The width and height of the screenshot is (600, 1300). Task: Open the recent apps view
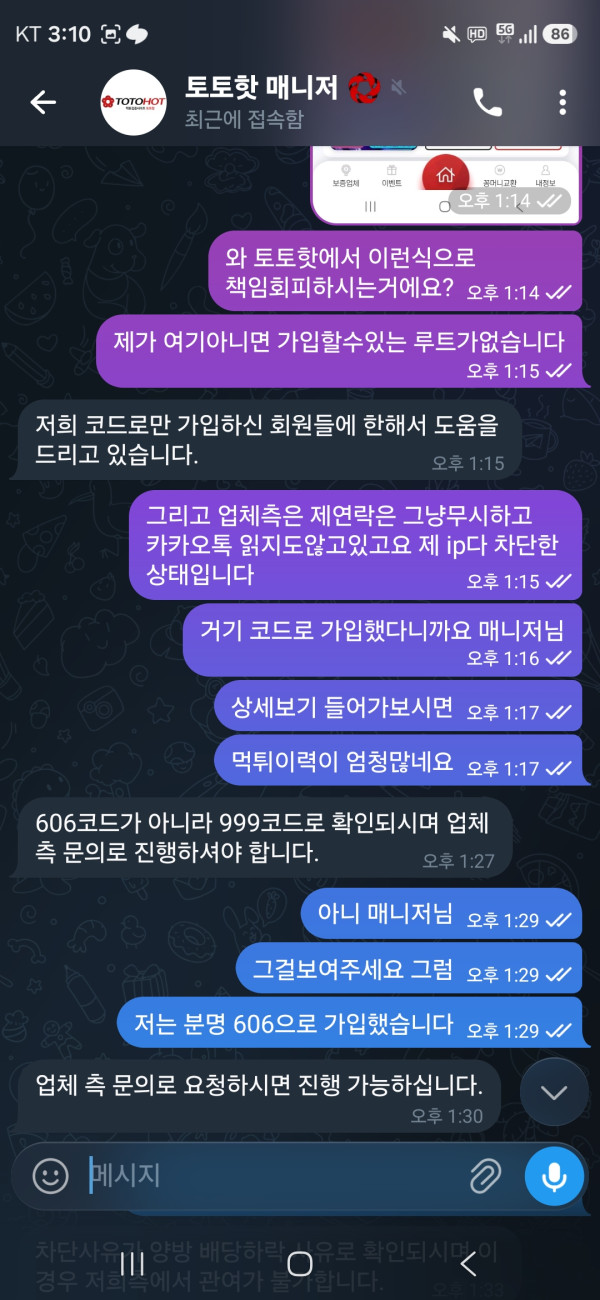click(132, 1263)
